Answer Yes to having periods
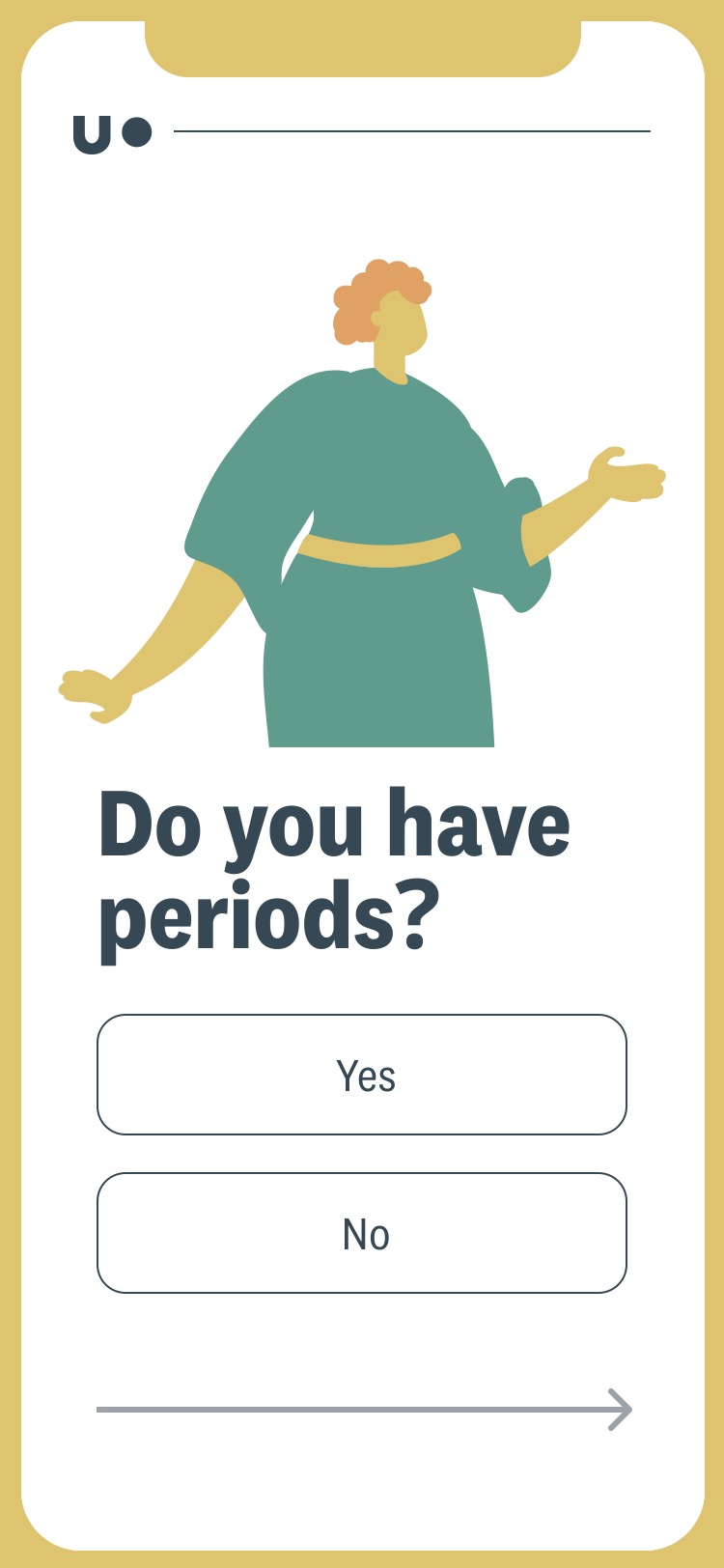Screen dimensions: 724x1568 [x=362, y=1075]
